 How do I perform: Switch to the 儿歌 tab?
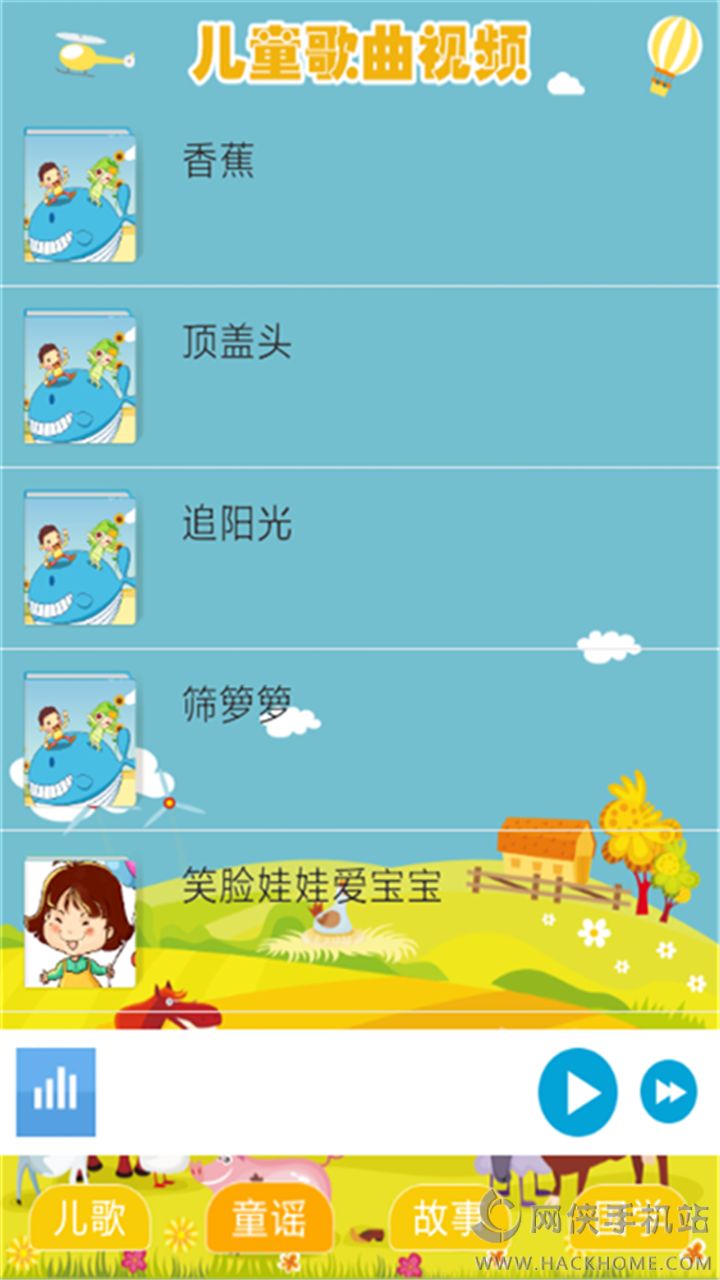tap(90, 1221)
